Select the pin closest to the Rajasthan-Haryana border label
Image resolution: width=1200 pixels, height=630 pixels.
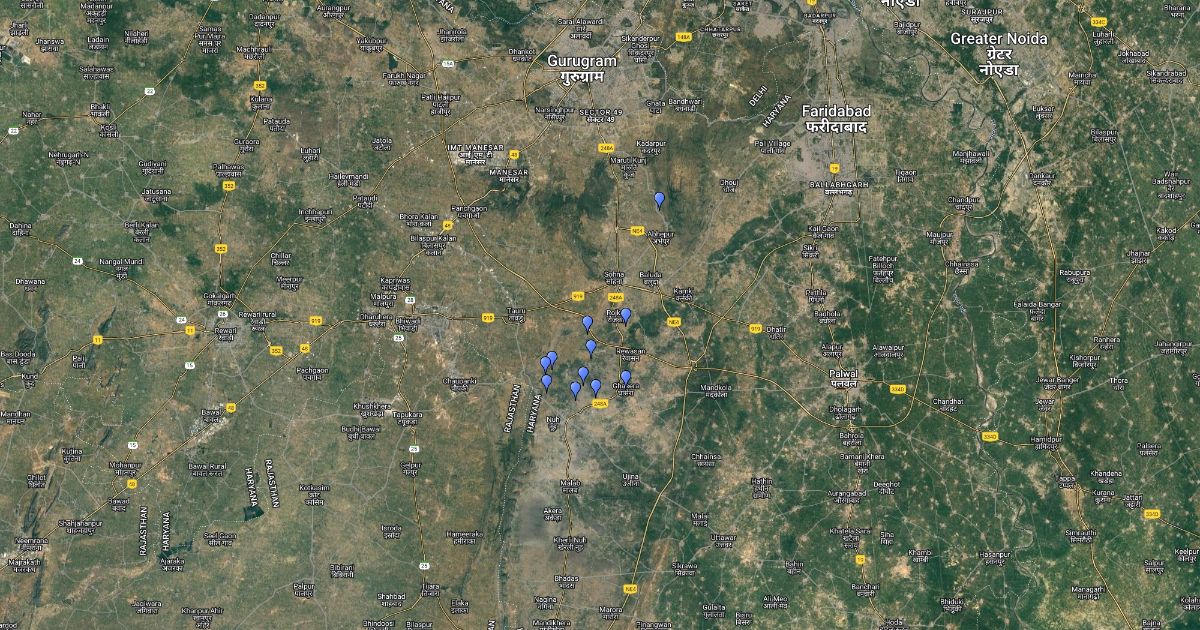[546, 382]
